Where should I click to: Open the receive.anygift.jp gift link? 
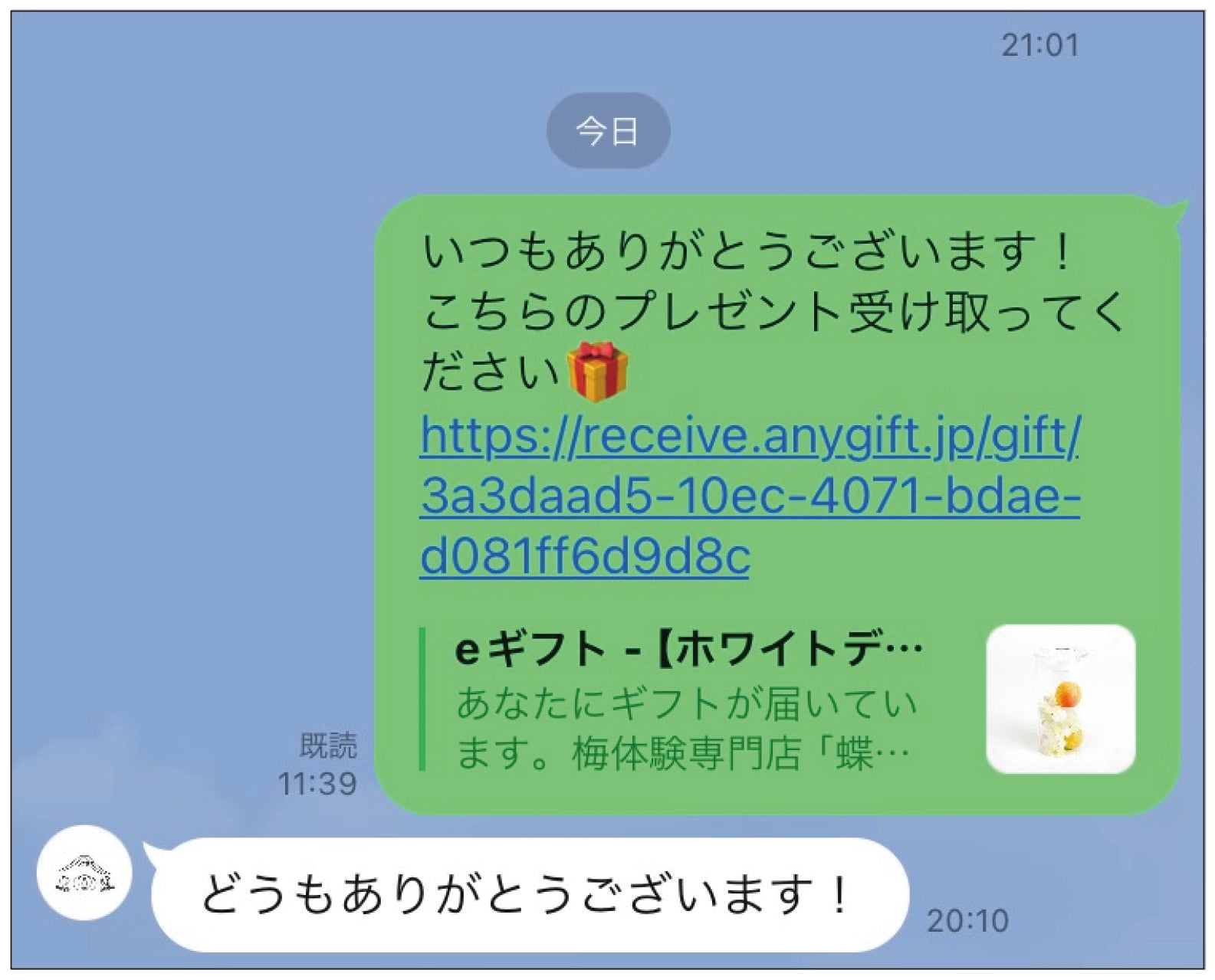[x=750, y=496]
